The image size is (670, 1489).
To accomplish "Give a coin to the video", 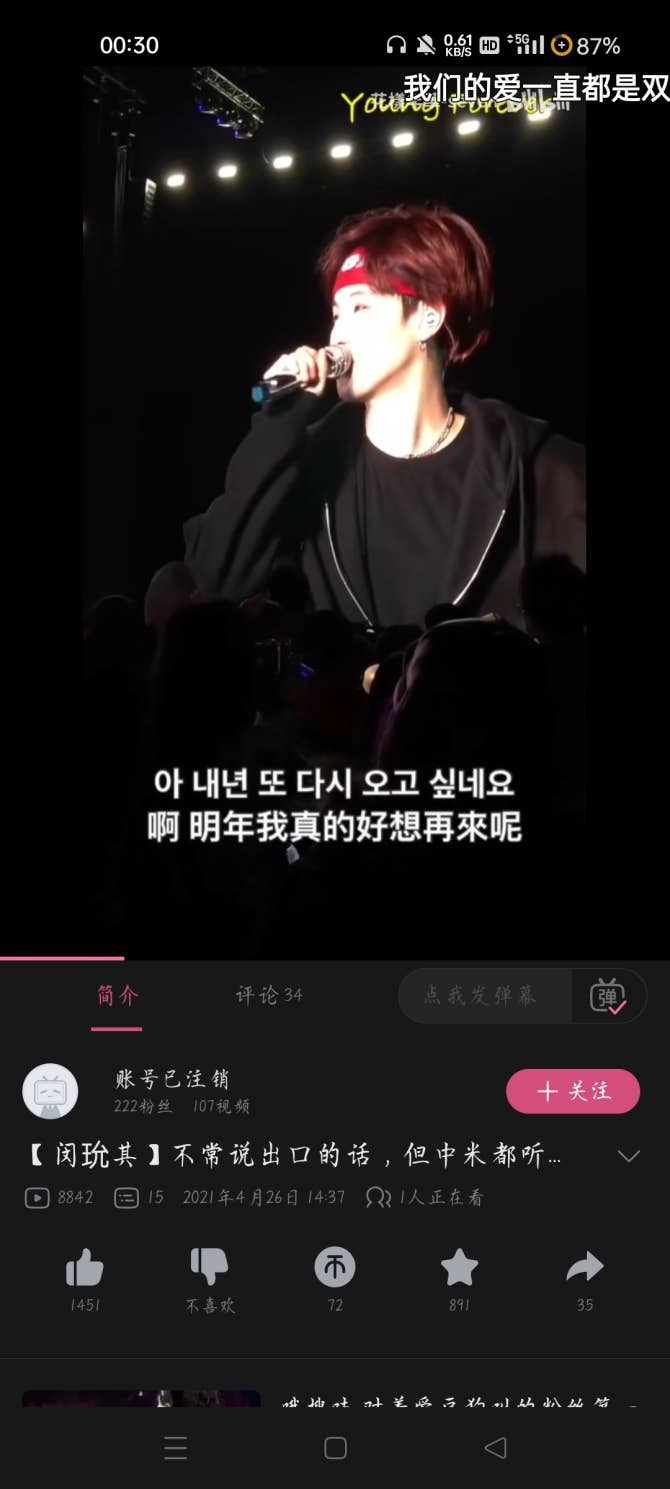I will pyautogui.click(x=335, y=1268).
